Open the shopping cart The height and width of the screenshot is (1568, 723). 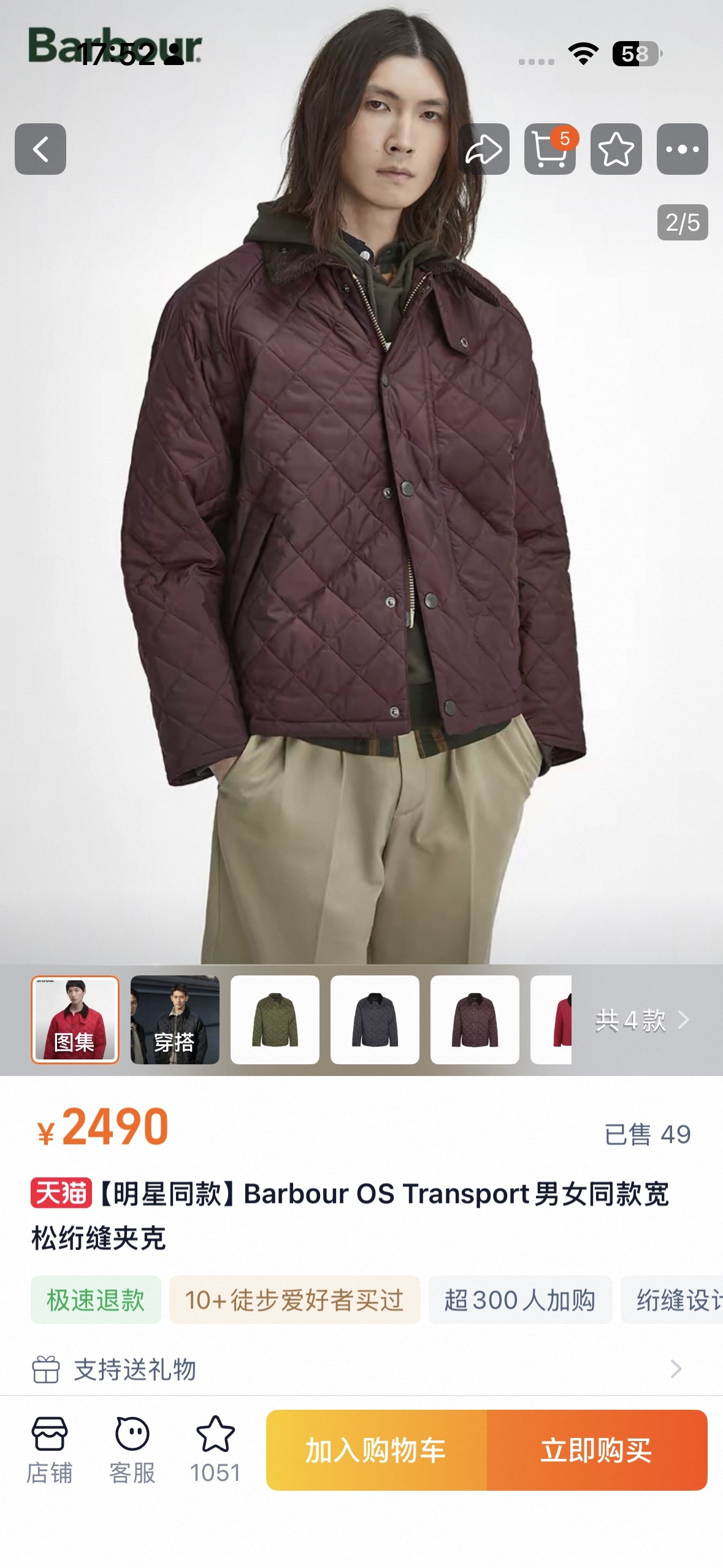tap(549, 149)
